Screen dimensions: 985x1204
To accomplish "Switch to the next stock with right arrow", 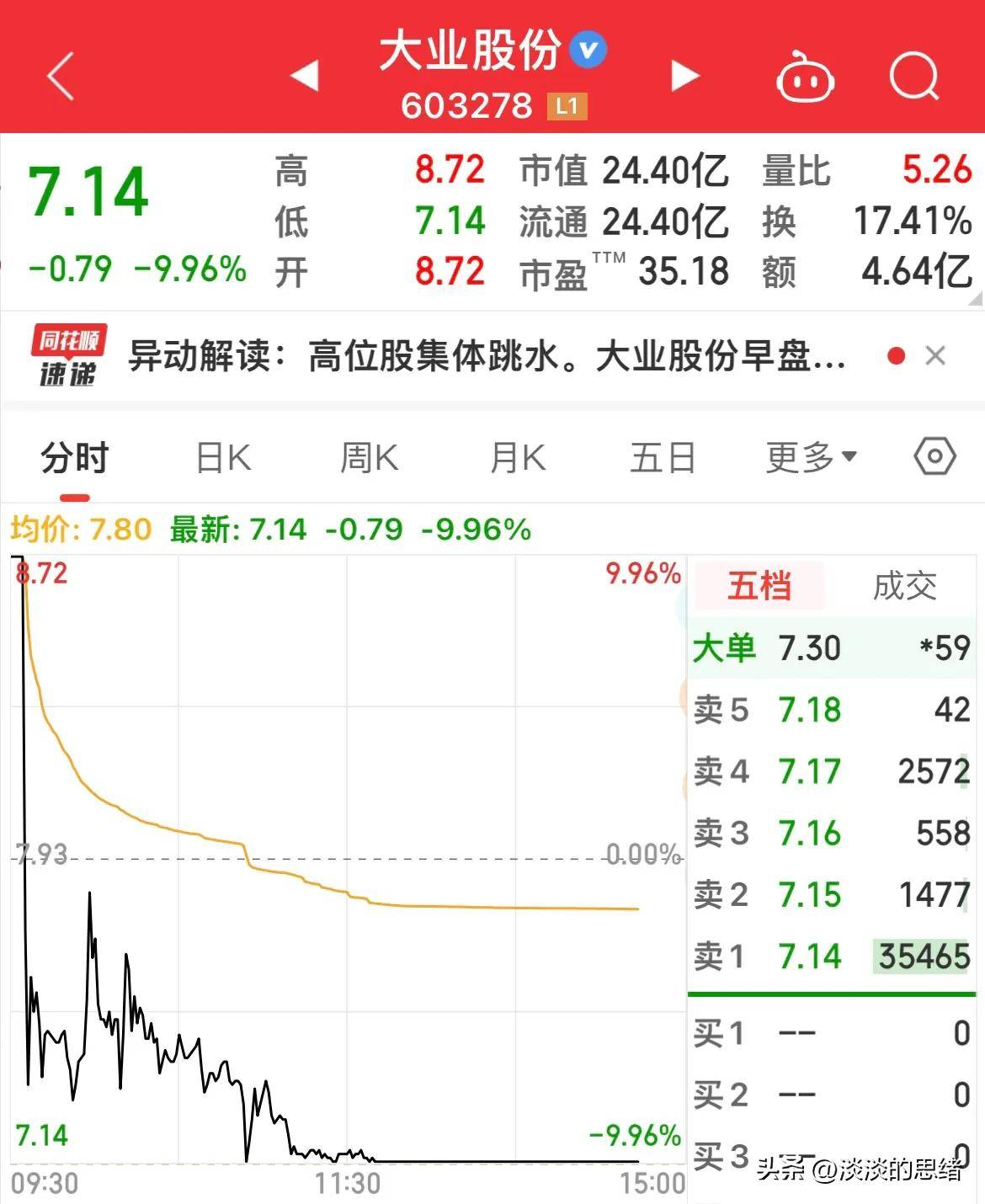I will [684, 76].
